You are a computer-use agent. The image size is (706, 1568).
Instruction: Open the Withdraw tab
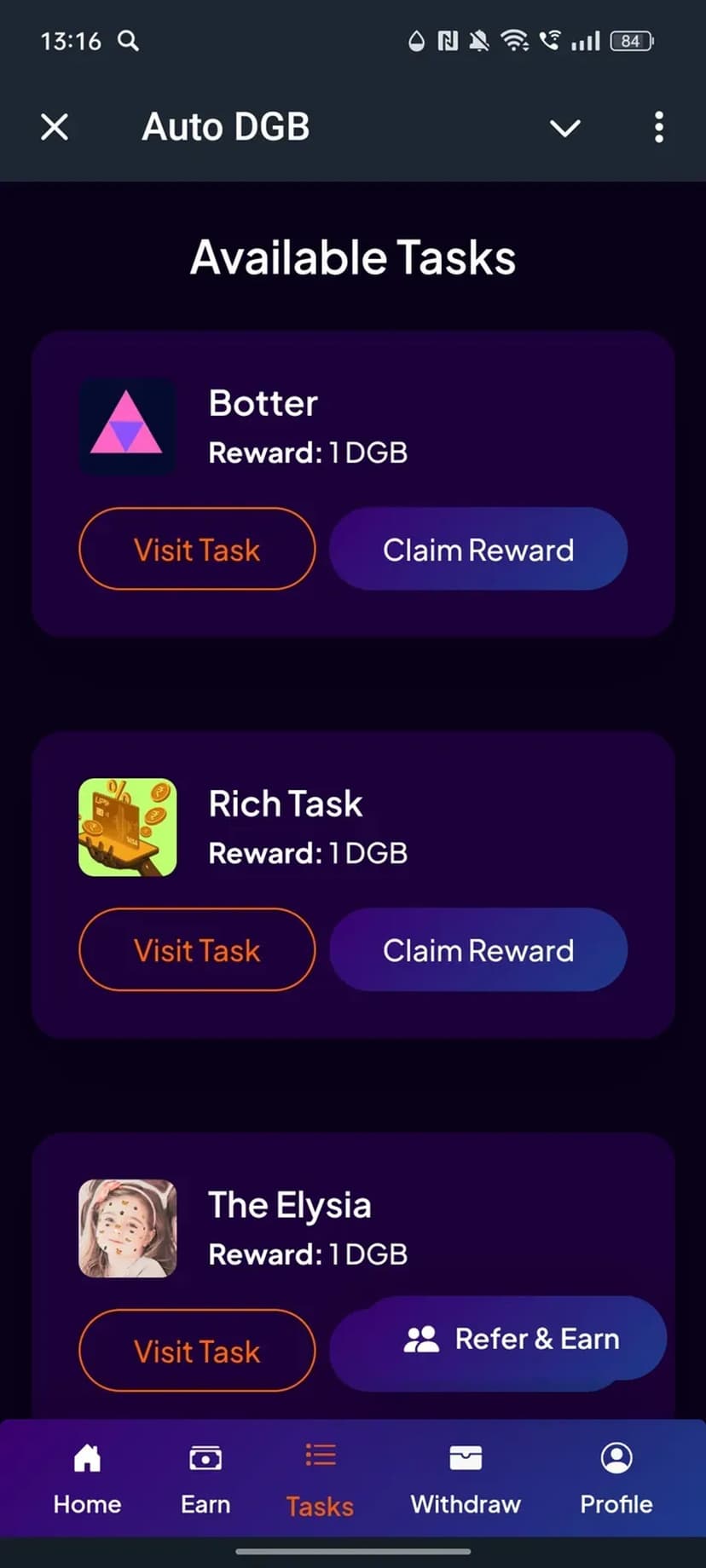pos(466,1479)
